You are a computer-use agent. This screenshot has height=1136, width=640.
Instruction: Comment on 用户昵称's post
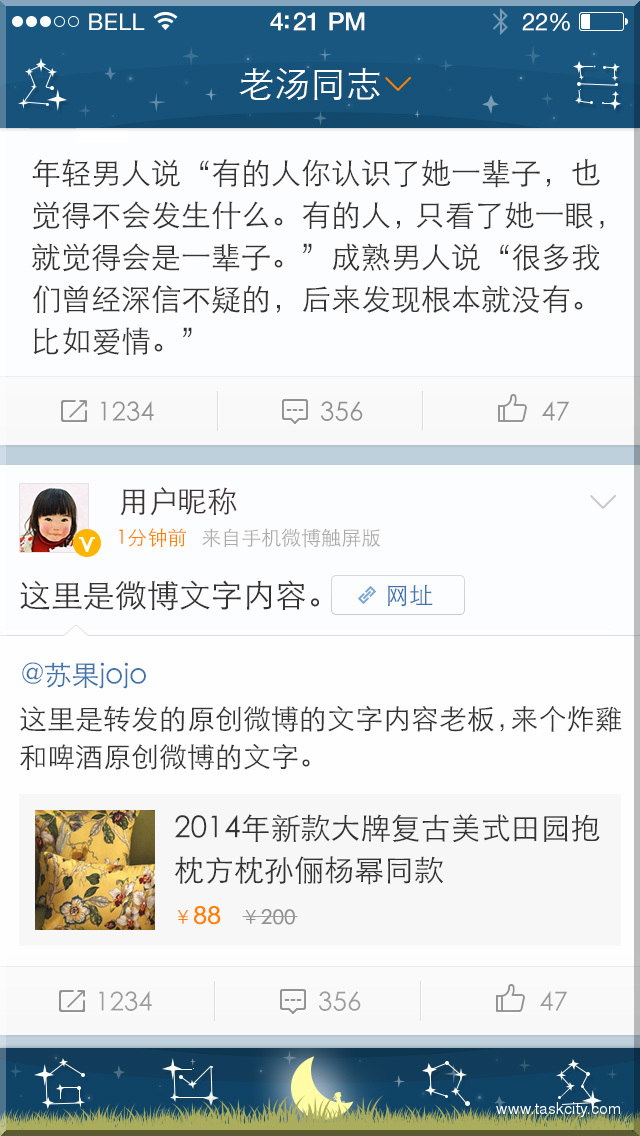tap(320, 1001)
